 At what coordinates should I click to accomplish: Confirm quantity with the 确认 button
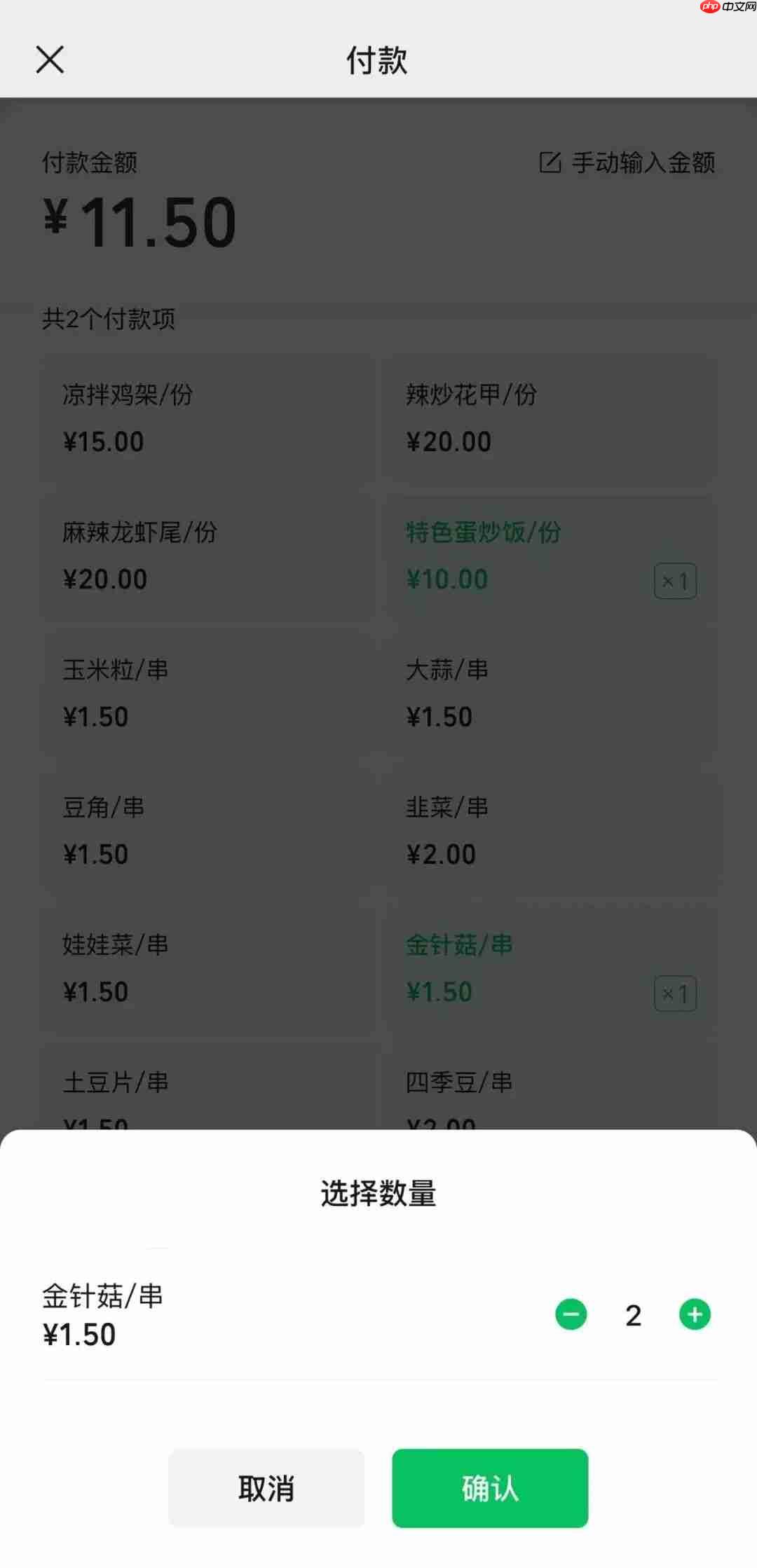coord(489,1489)
